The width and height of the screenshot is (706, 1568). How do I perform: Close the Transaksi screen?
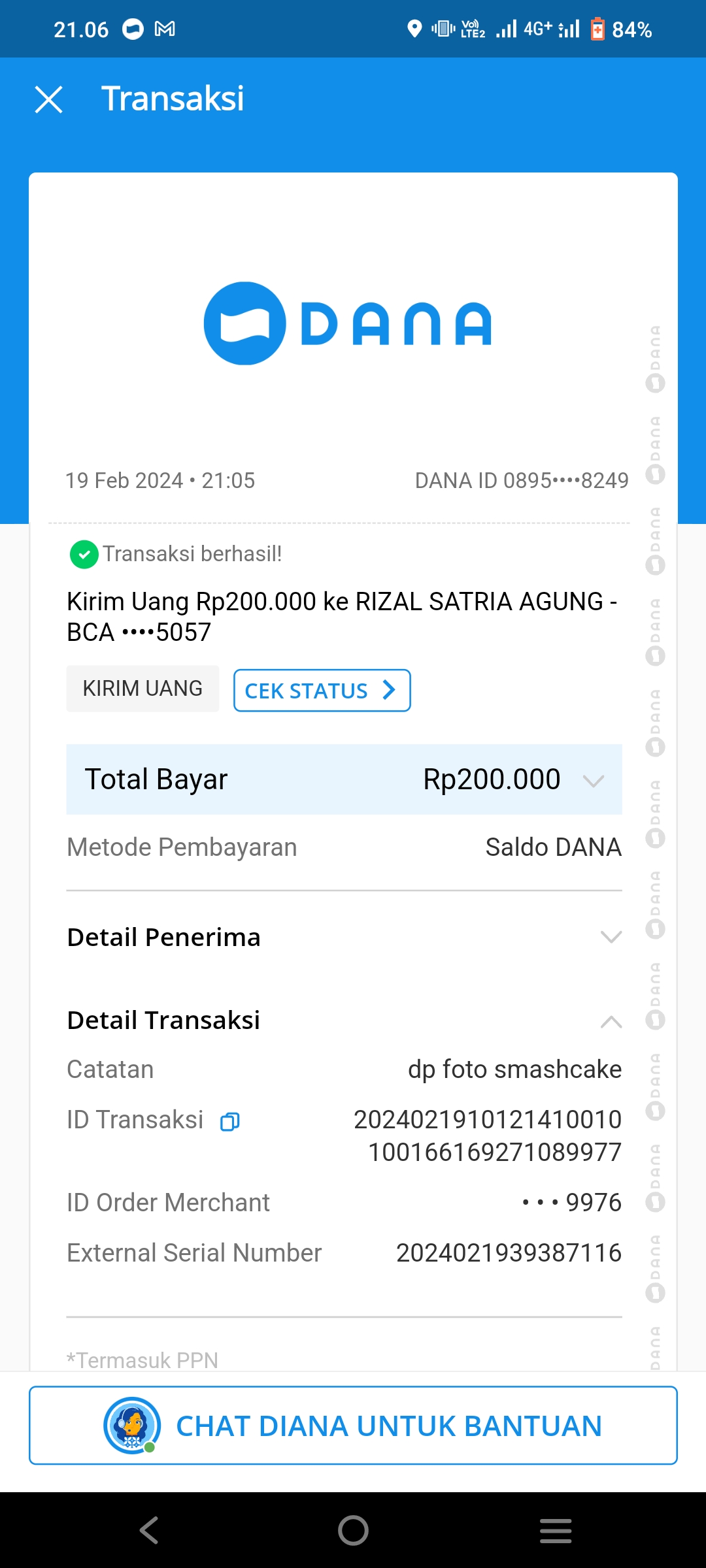(x=49, y=100)
